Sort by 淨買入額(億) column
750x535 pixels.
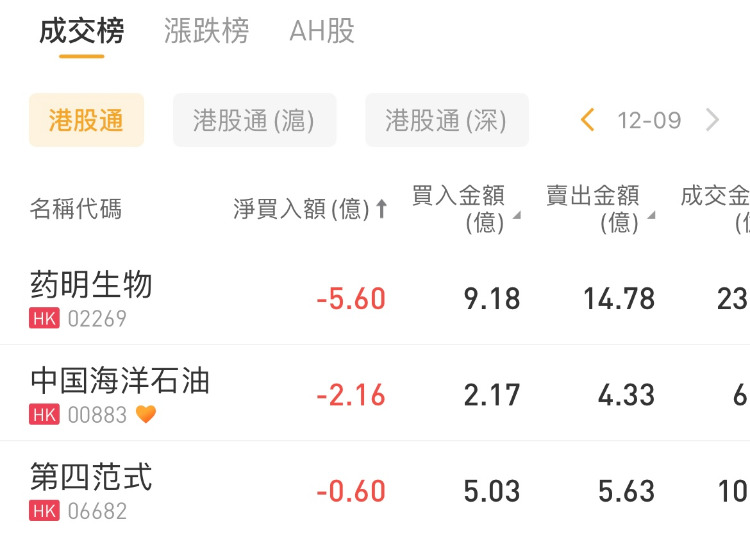click(x=310, y=209)
